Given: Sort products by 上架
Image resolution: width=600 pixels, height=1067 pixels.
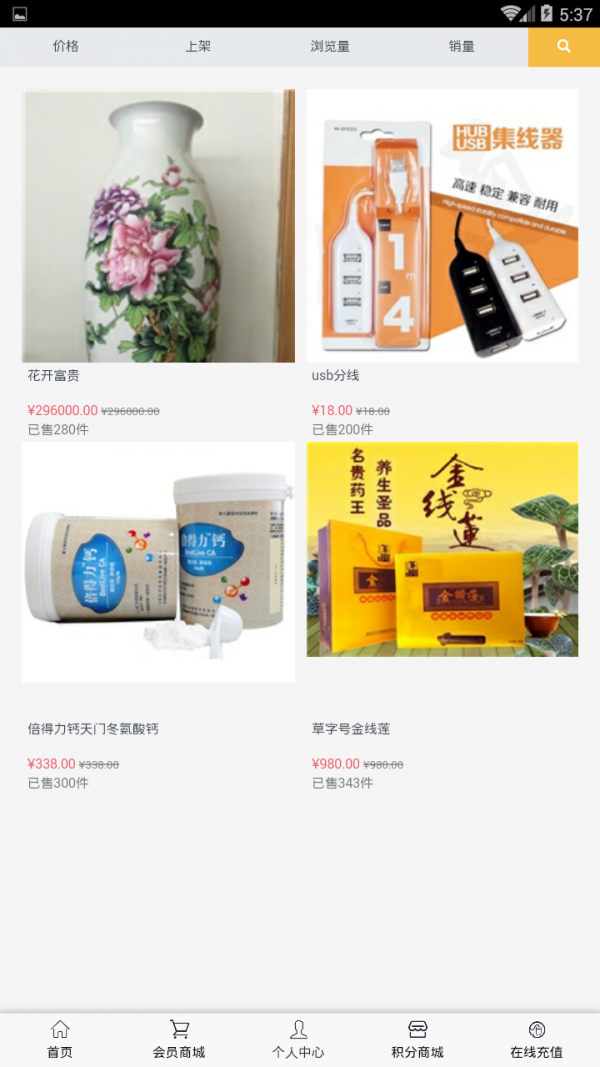Looking at the screenshot, I should 198,47.
